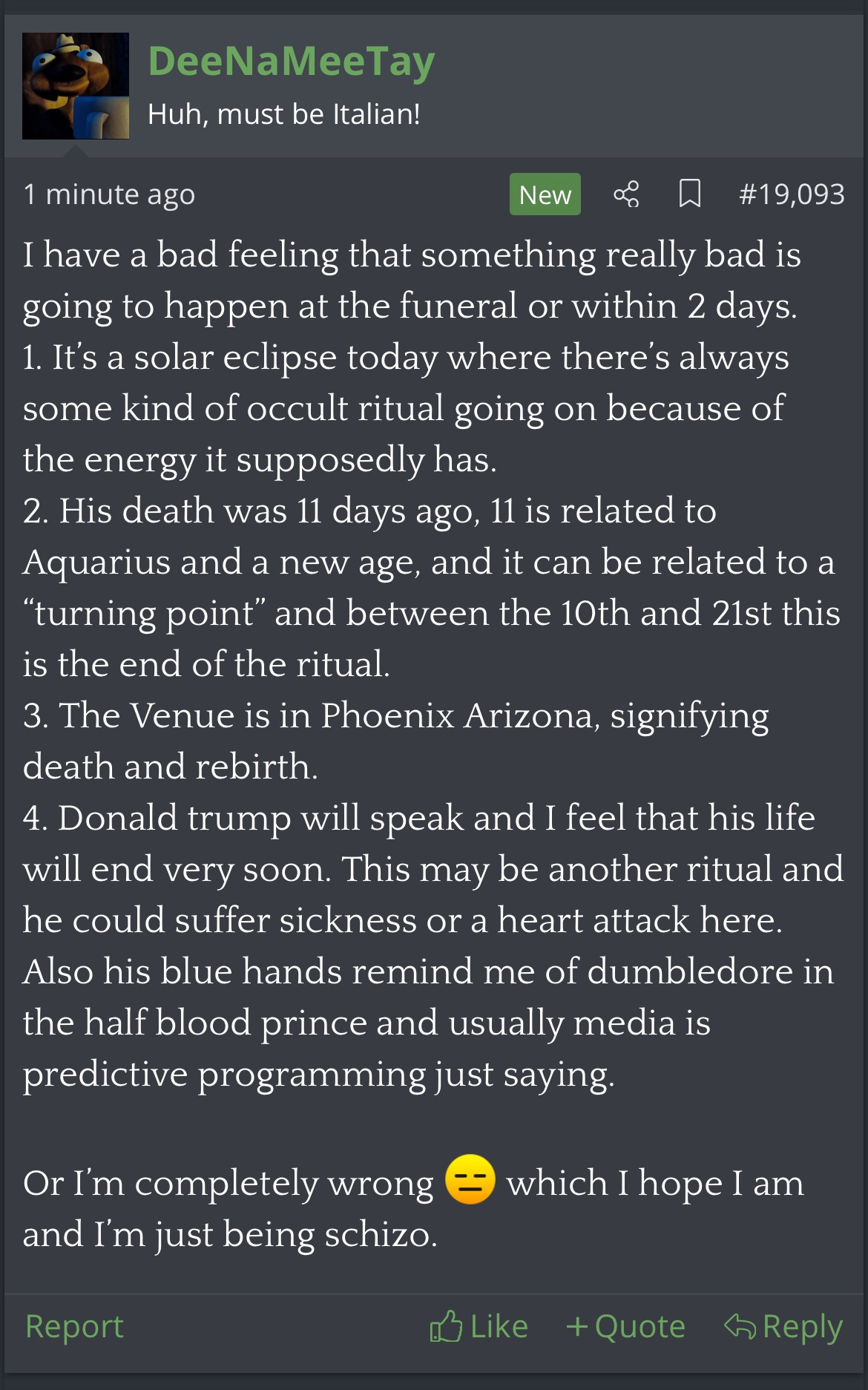Like DeeNaMeeTay's post
868x1390 pixels.
[479, 1326]
